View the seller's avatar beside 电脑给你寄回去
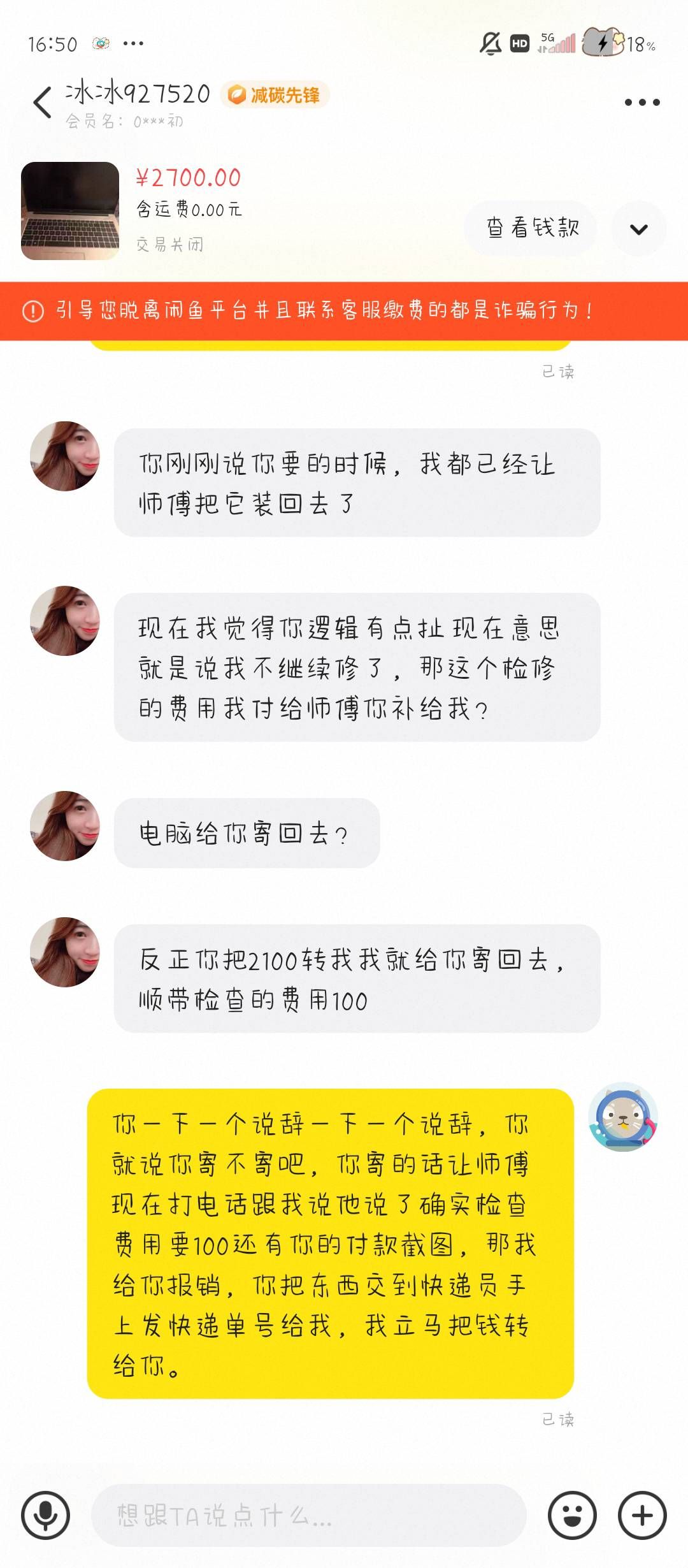 (65, 825)
